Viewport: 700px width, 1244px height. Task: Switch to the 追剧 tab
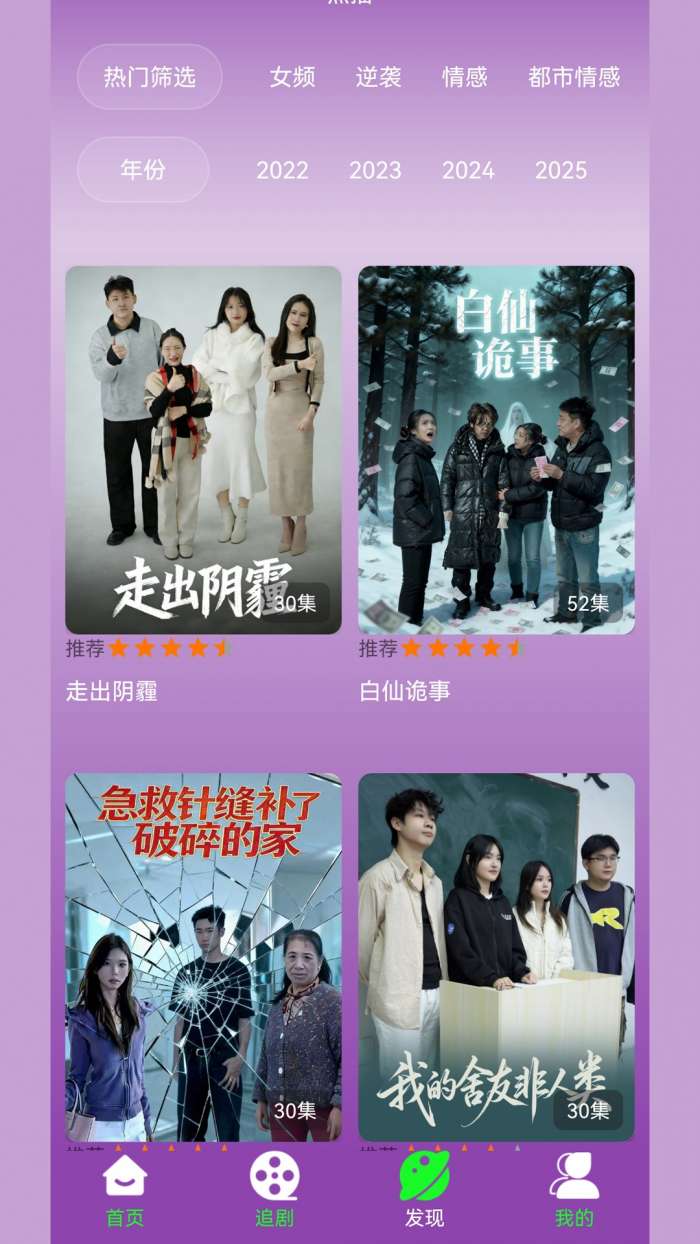275,1190
